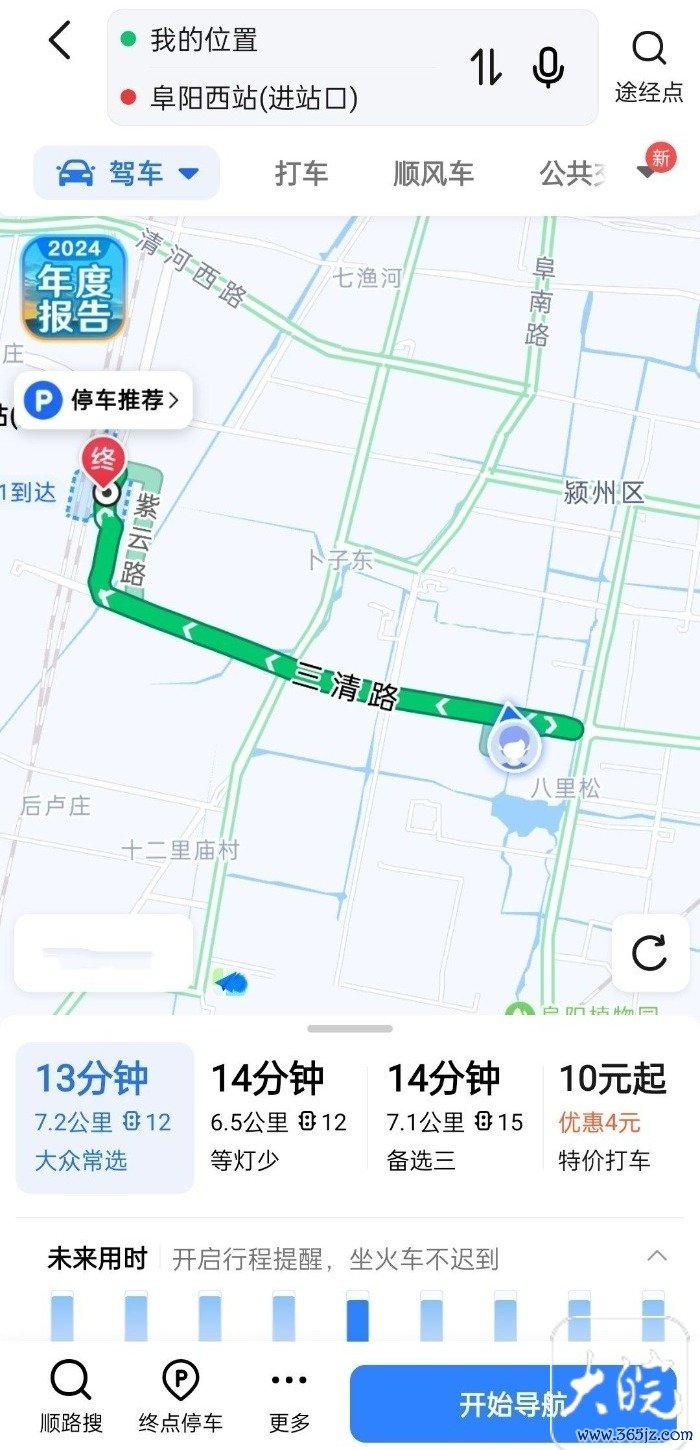Open the 驾车 driving mode dropdown
Viewport: 700px width, 1450px height.
pyautogui.click(x=127, y=173)
